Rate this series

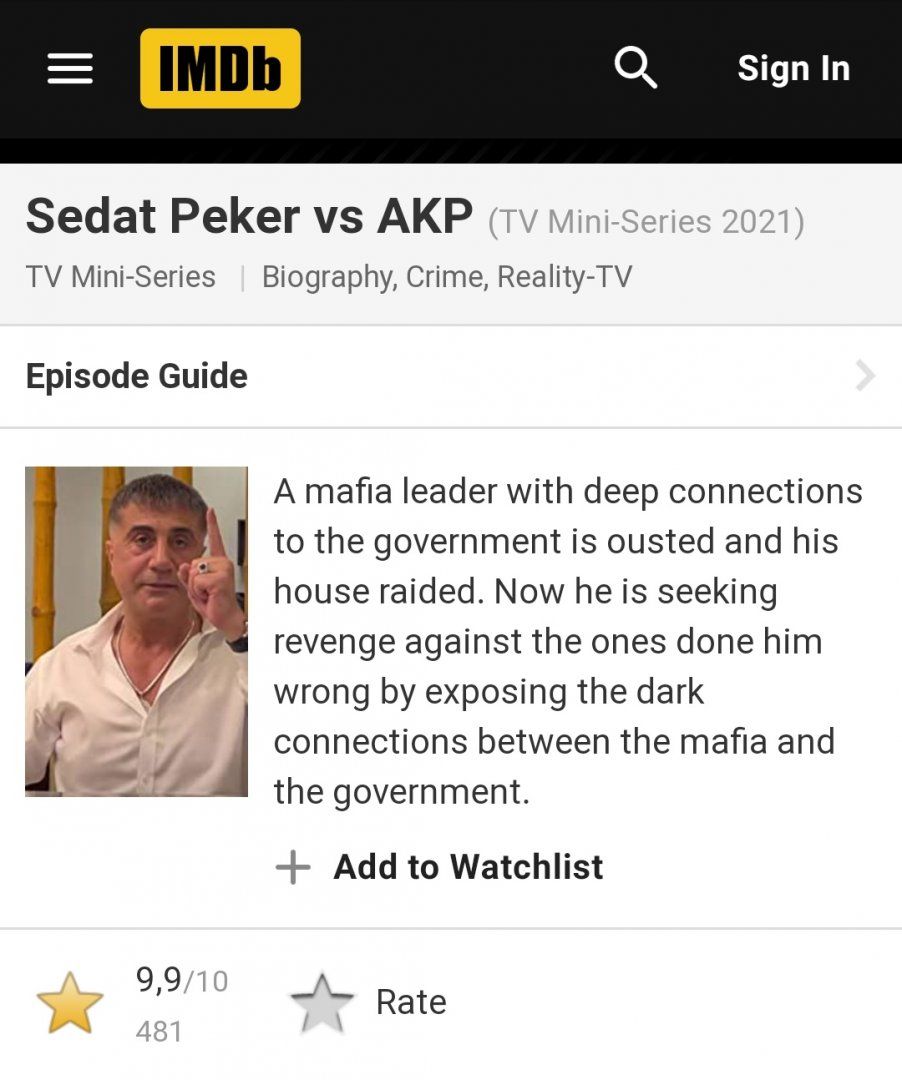[368, 1003]
